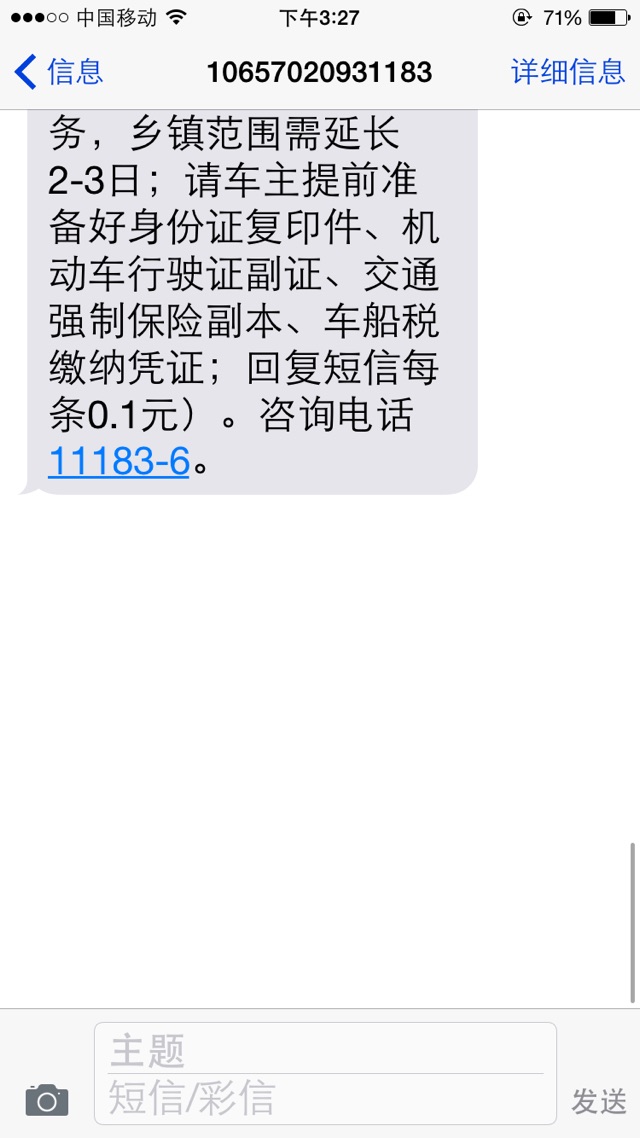Tap the 主题 subject field
The width and height of the screenshot is (640, 1138).
click(x=325, y=1050)
